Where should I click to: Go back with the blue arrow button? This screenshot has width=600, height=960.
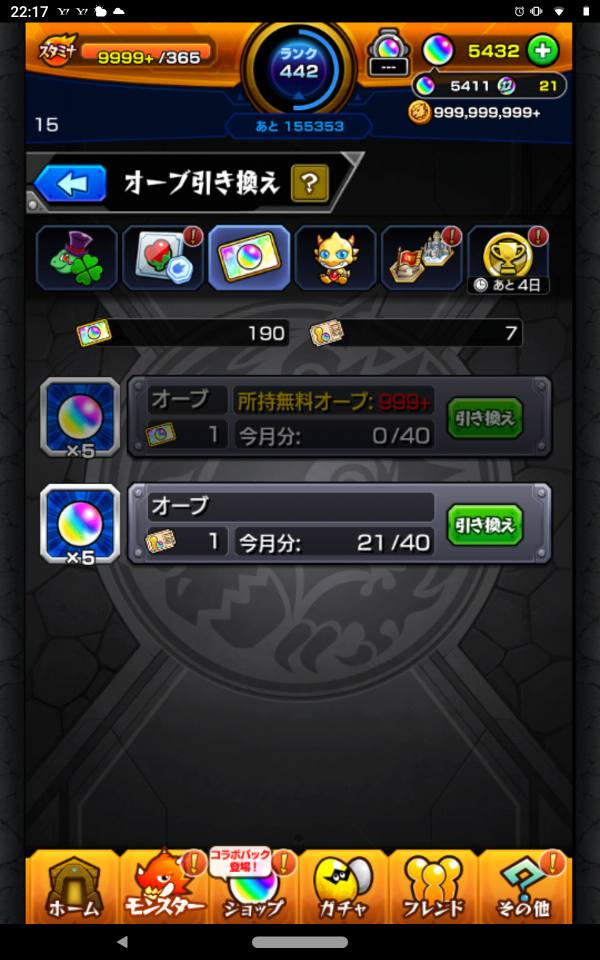71,183
